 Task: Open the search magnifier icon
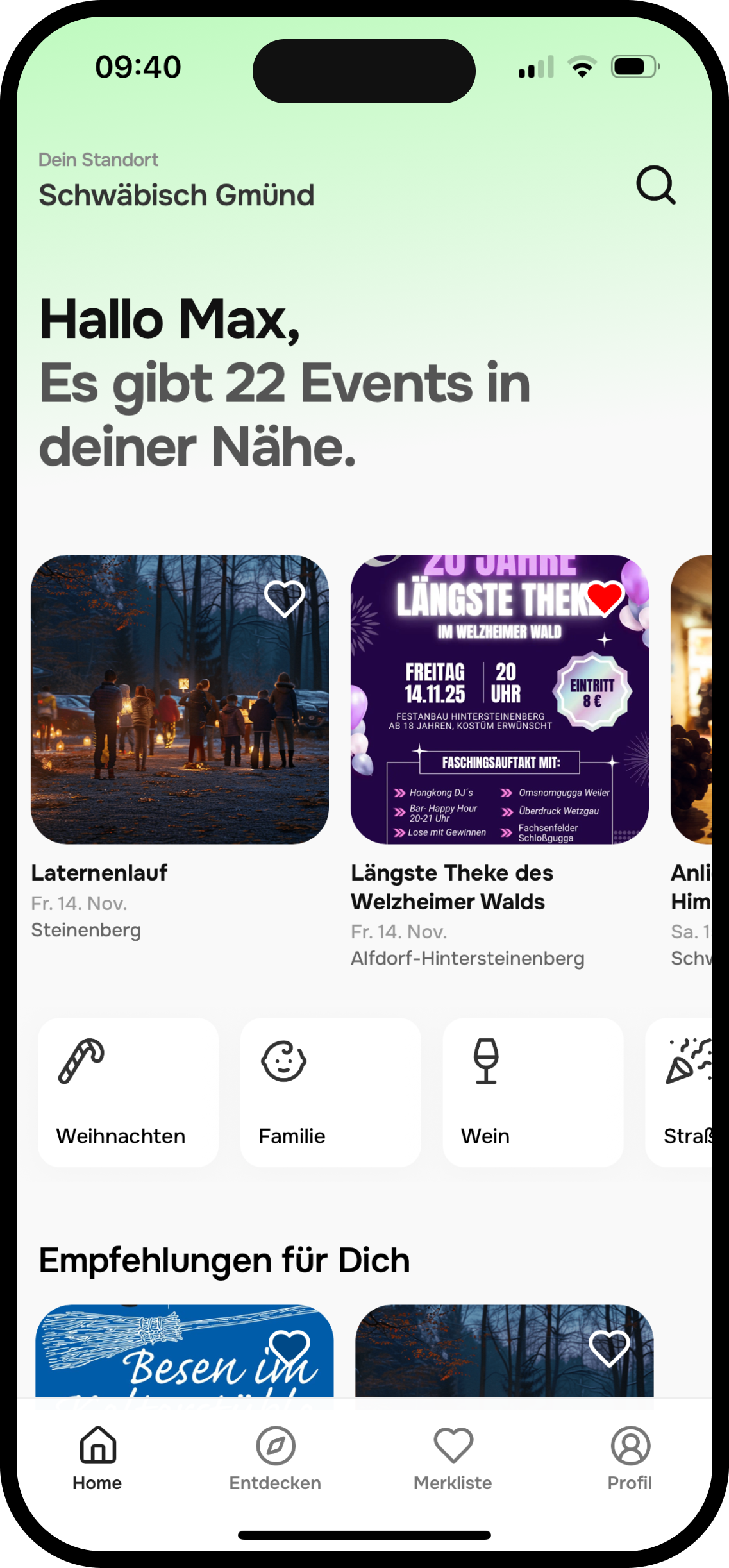point(655,185)
